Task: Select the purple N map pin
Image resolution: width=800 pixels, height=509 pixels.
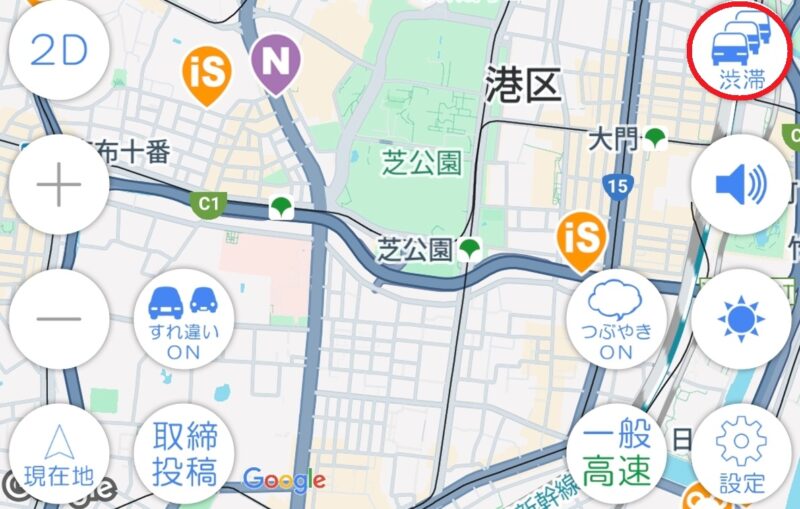Action: click(x=279, y=62)
